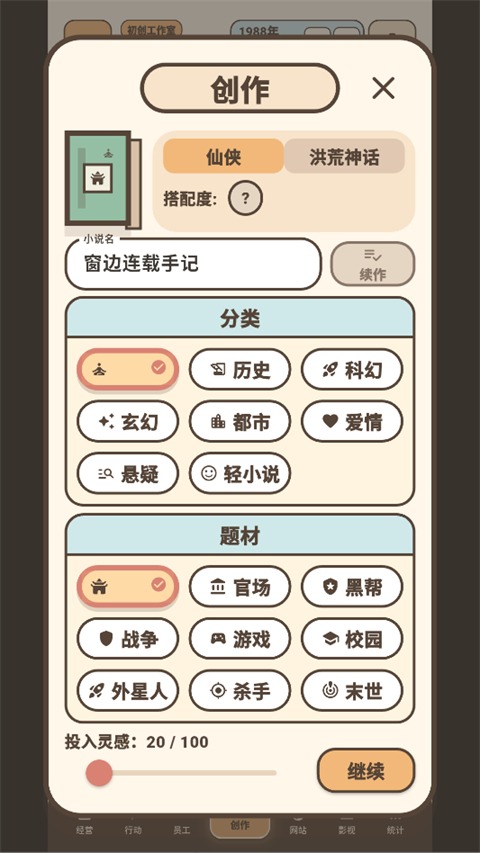Tap the 续作 sequel button
This screenshot has height=853, width=480.
(373, 264)
